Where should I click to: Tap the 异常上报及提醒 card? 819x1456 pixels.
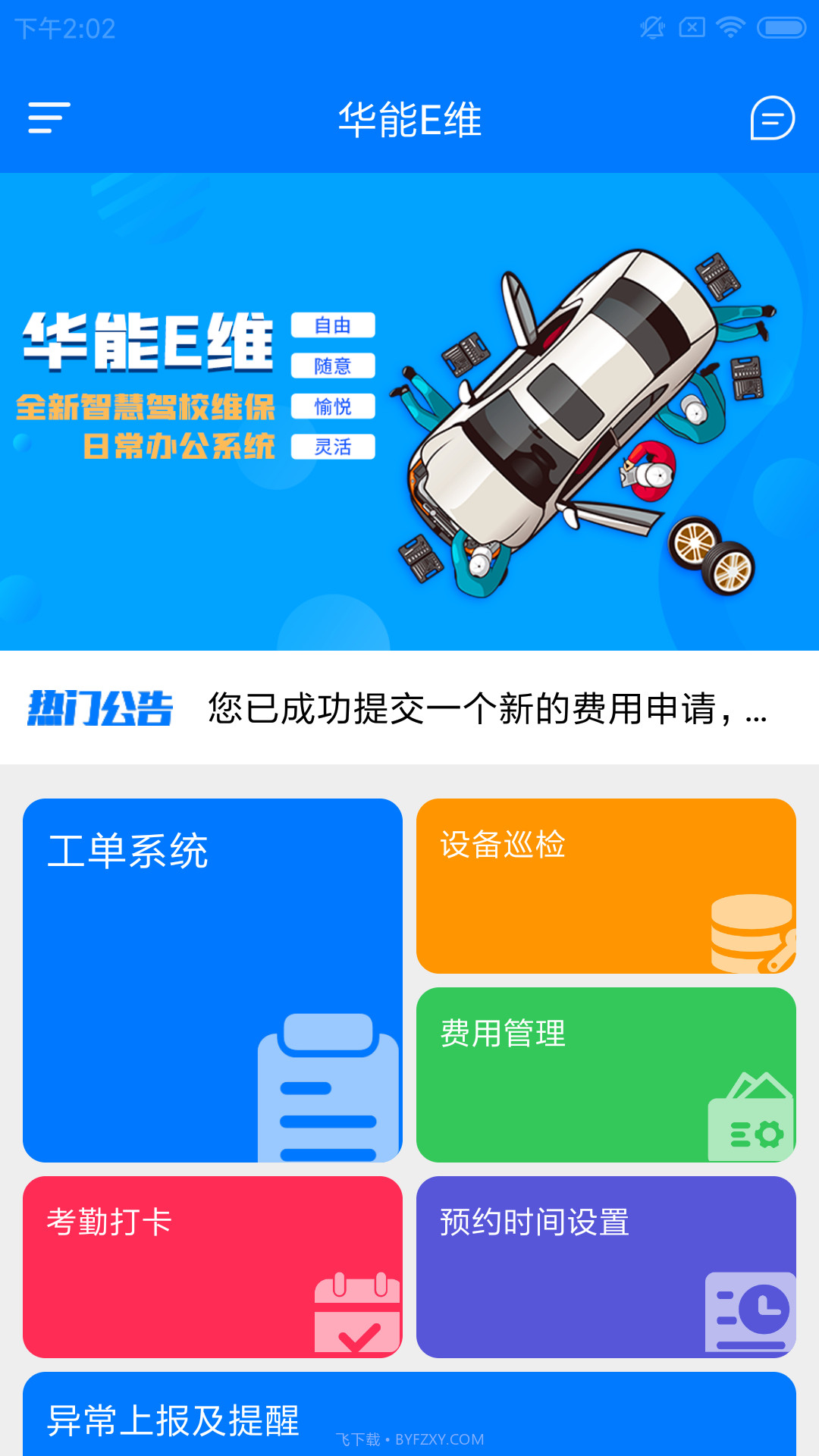click(x=409, y=1418)
